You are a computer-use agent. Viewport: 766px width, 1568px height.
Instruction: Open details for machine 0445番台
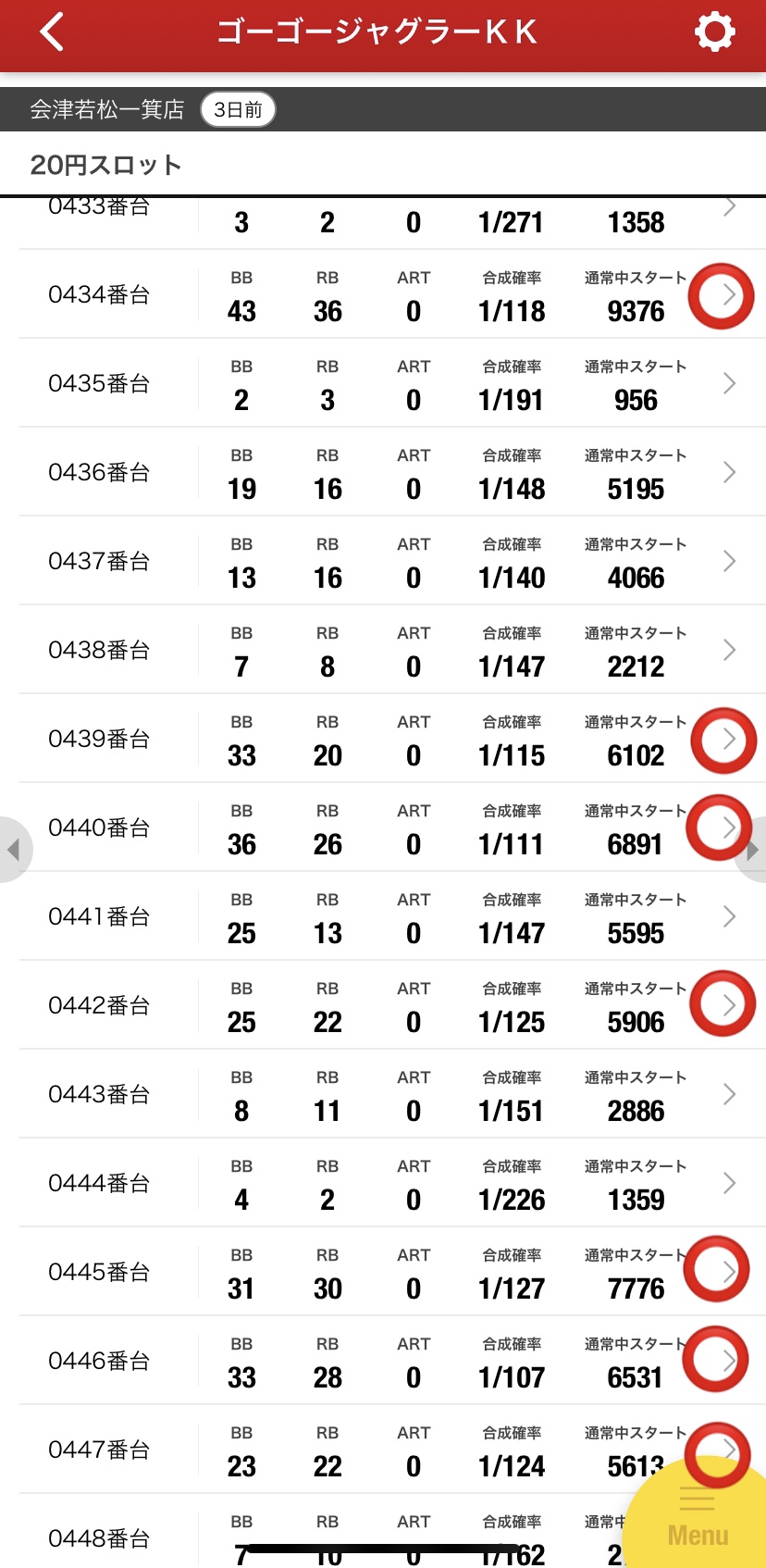click(x=392, y=1272)
